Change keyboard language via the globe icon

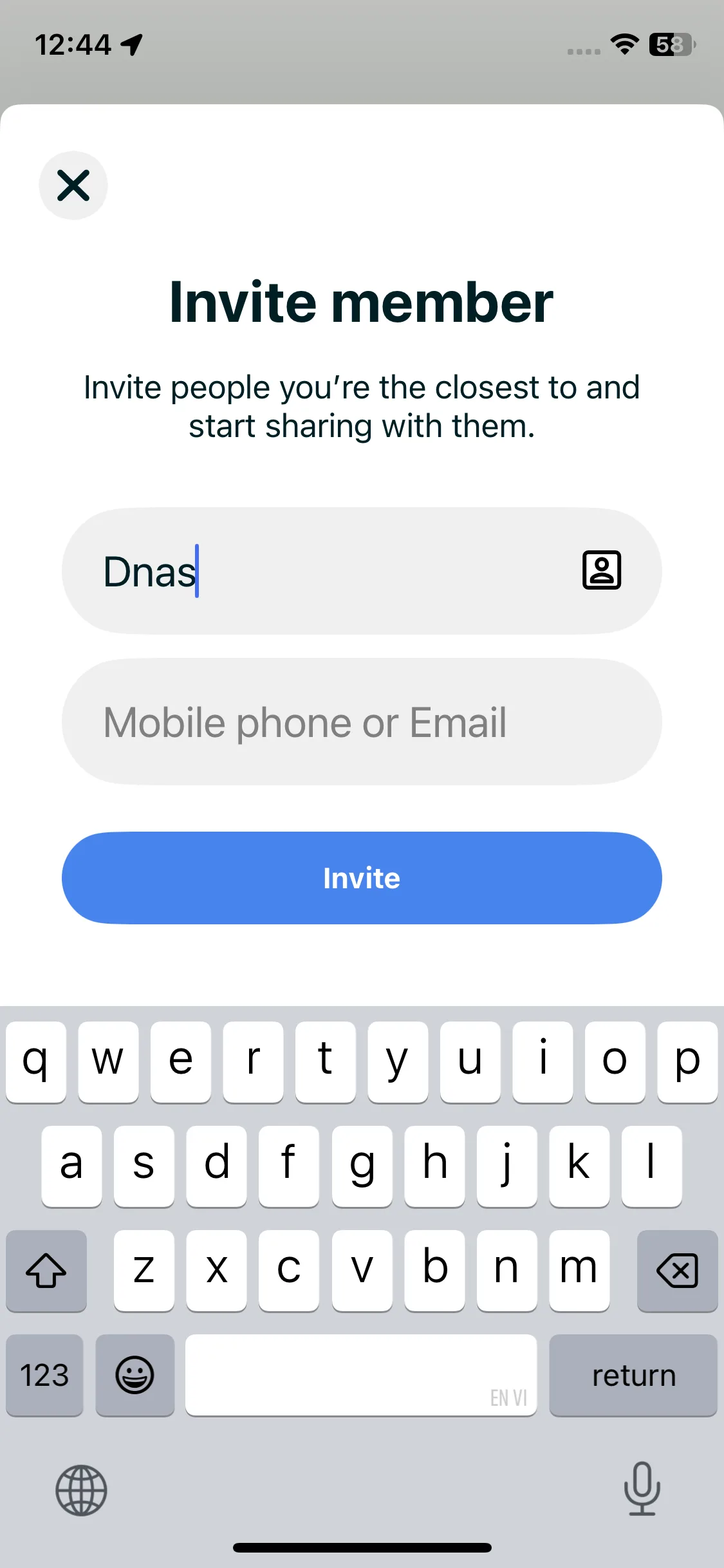point(81,1489)
